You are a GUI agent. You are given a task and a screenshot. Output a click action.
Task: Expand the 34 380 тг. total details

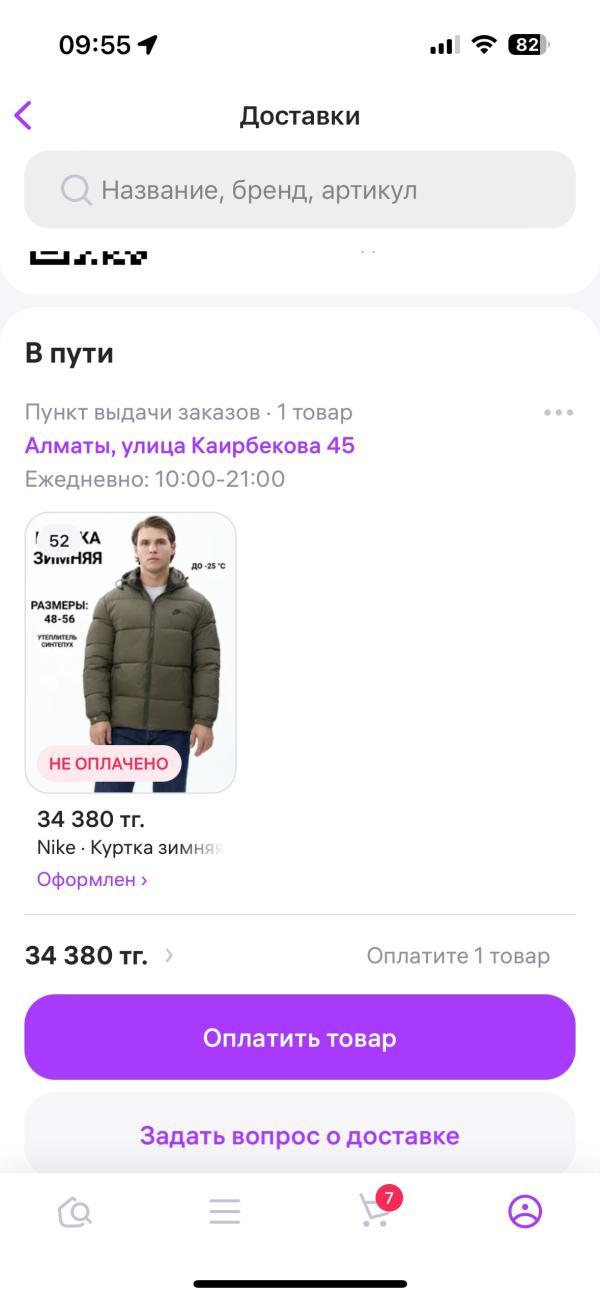100,956
